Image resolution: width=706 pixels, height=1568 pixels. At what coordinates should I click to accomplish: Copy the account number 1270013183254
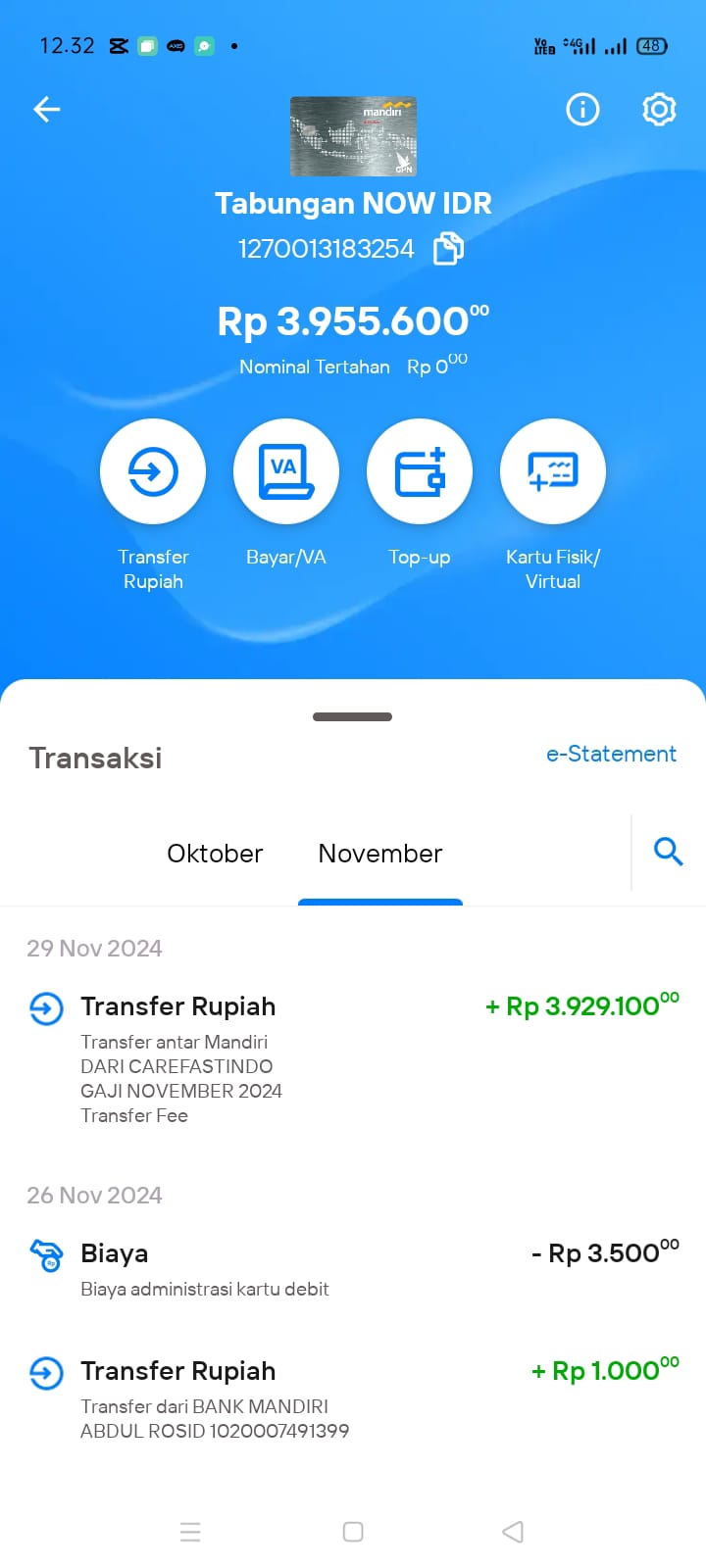click(448, 248)
